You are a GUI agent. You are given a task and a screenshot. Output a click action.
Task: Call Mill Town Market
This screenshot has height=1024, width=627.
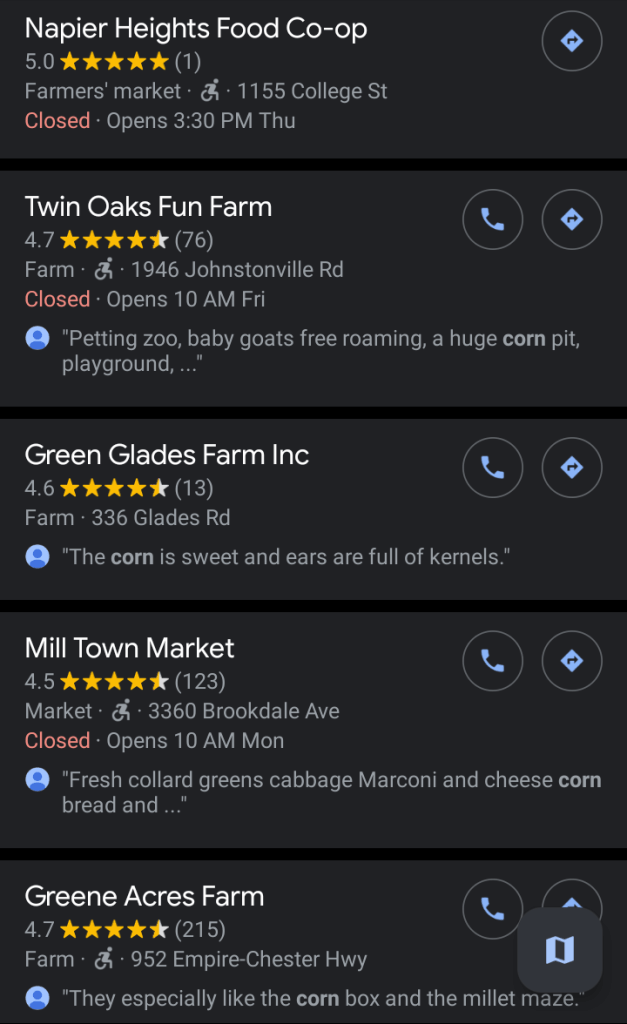click(492, 660)
